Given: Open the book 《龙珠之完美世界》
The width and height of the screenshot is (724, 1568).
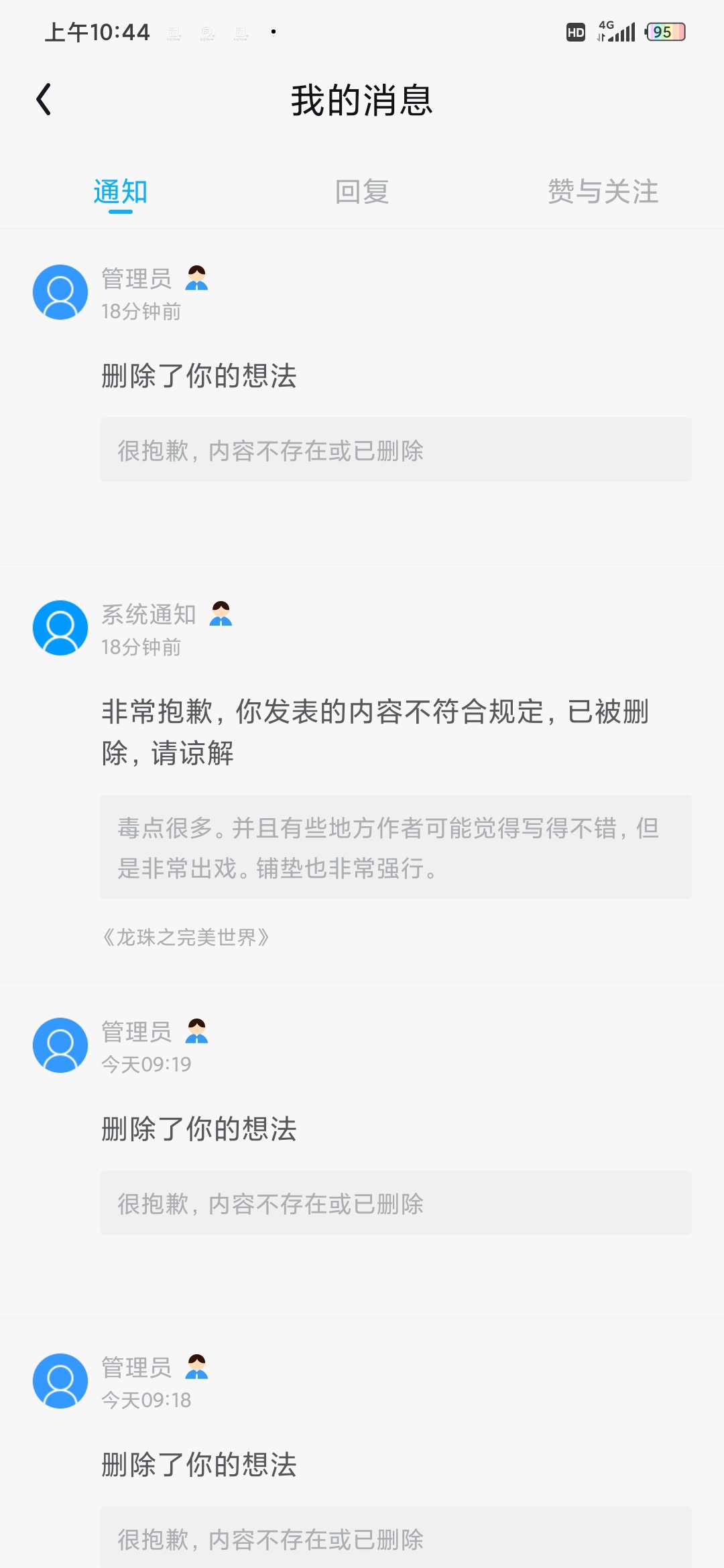Looking at the screenshot, I should 186,937.
